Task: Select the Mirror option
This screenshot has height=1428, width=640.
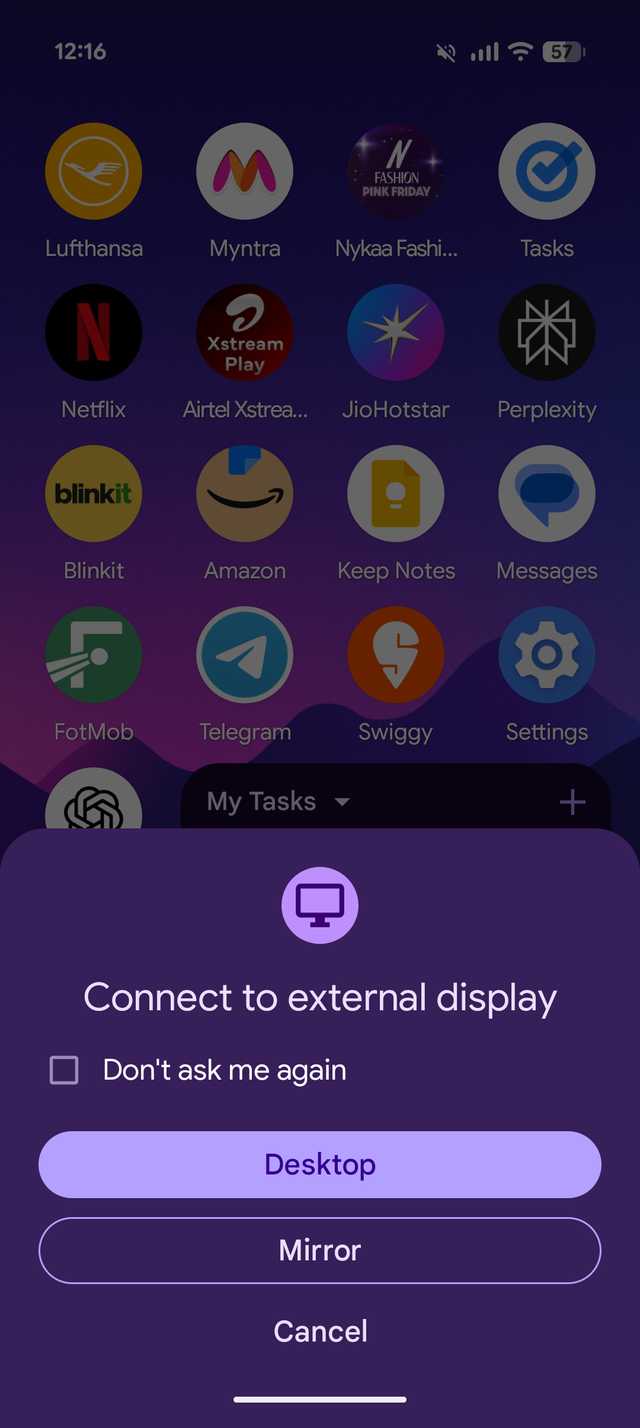Action: pyautogui.click(x=320, y=1250)
